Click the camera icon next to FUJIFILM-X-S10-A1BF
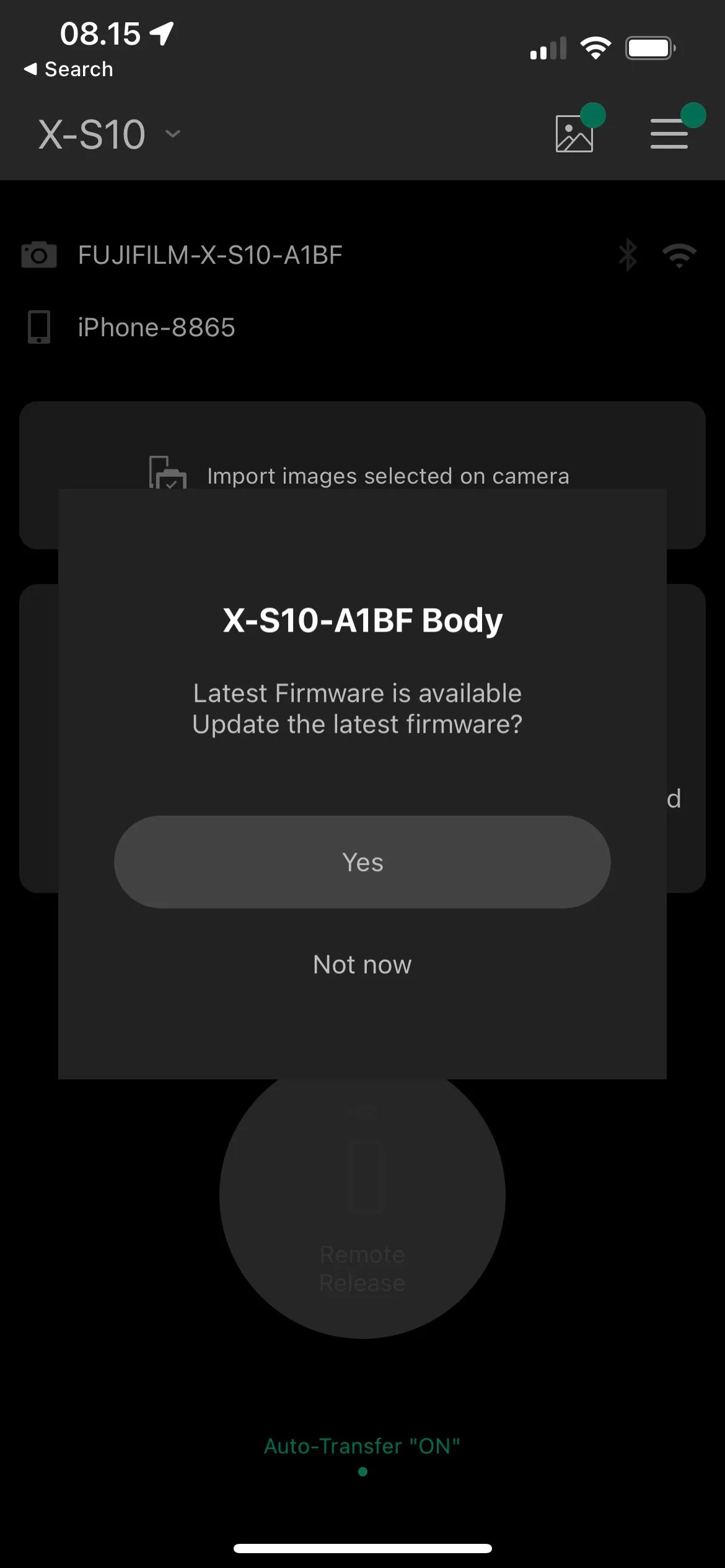The height and width of the screenshot is (1568, 725). click(x=38, y=255)
